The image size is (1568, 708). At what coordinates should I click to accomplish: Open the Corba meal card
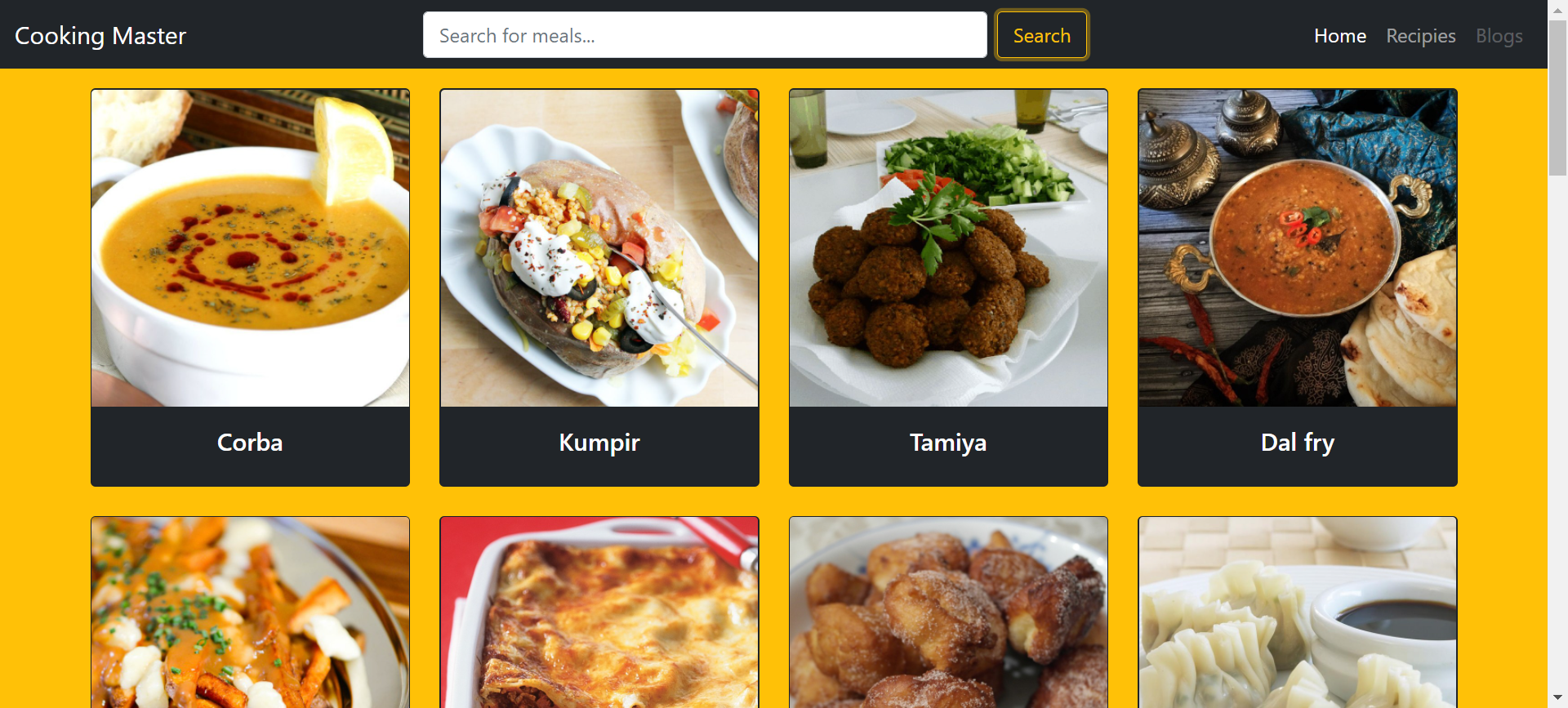tap(250, 286)
